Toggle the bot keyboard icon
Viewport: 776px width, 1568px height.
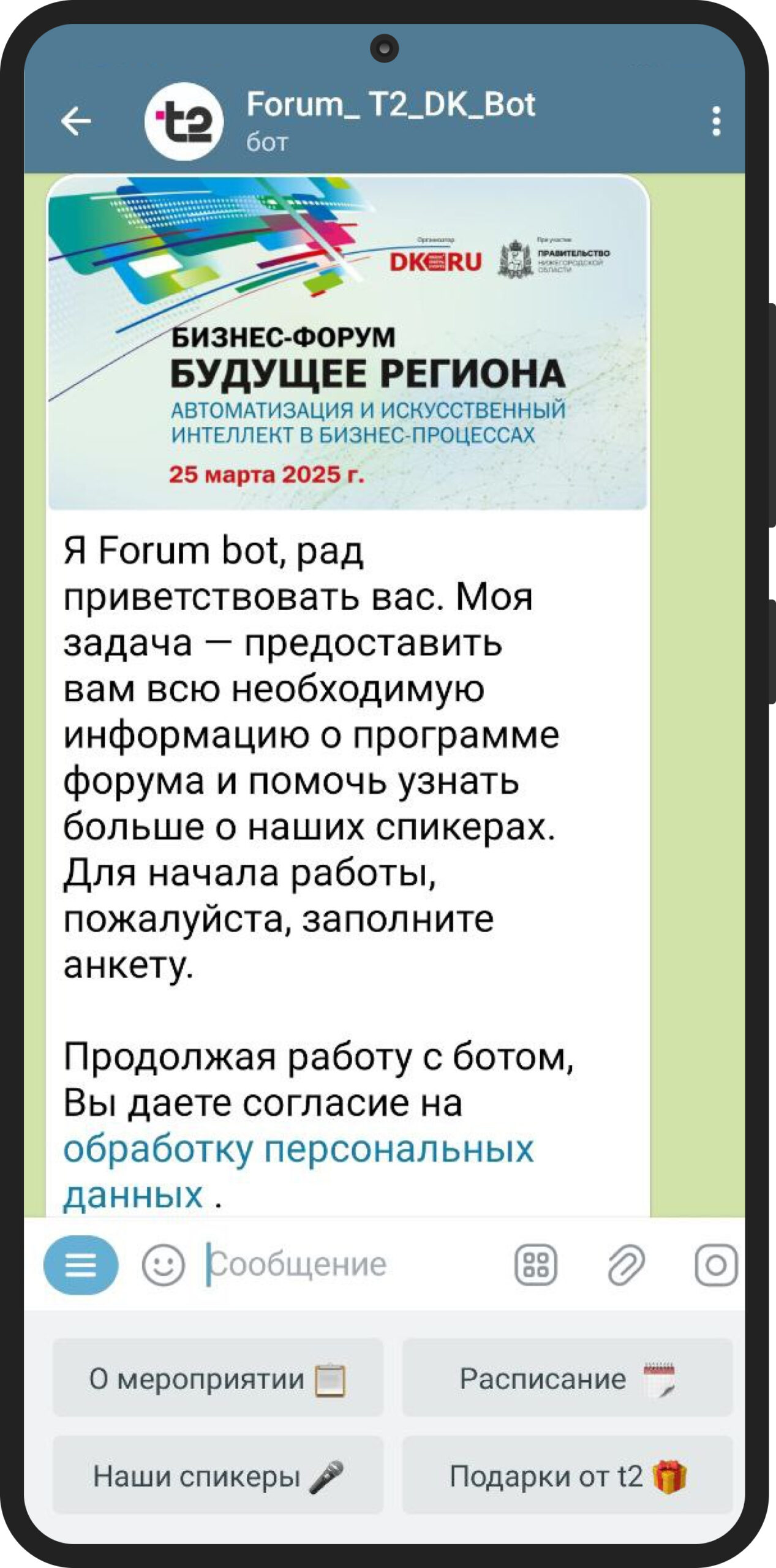[536, 1265]
